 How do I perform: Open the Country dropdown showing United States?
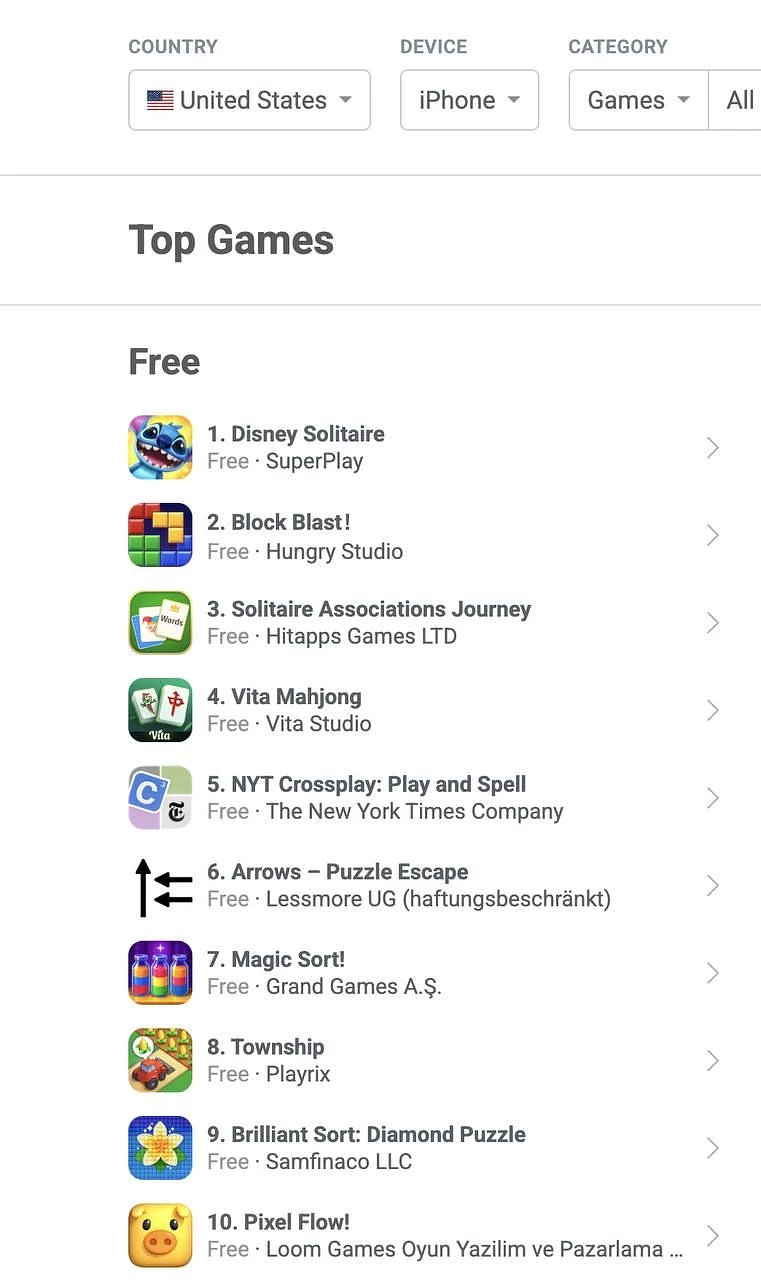pos(249,100)
